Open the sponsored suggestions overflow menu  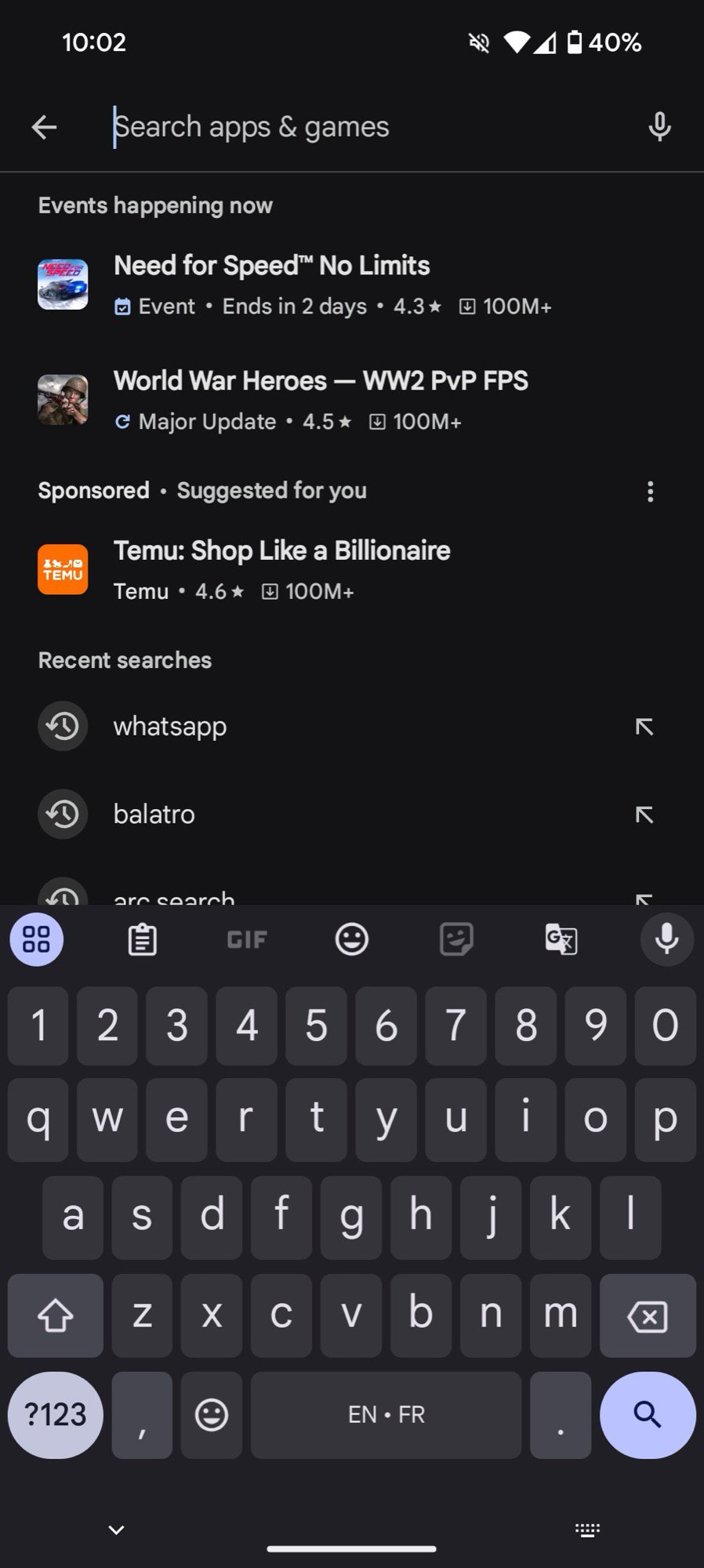coord(650,492)
